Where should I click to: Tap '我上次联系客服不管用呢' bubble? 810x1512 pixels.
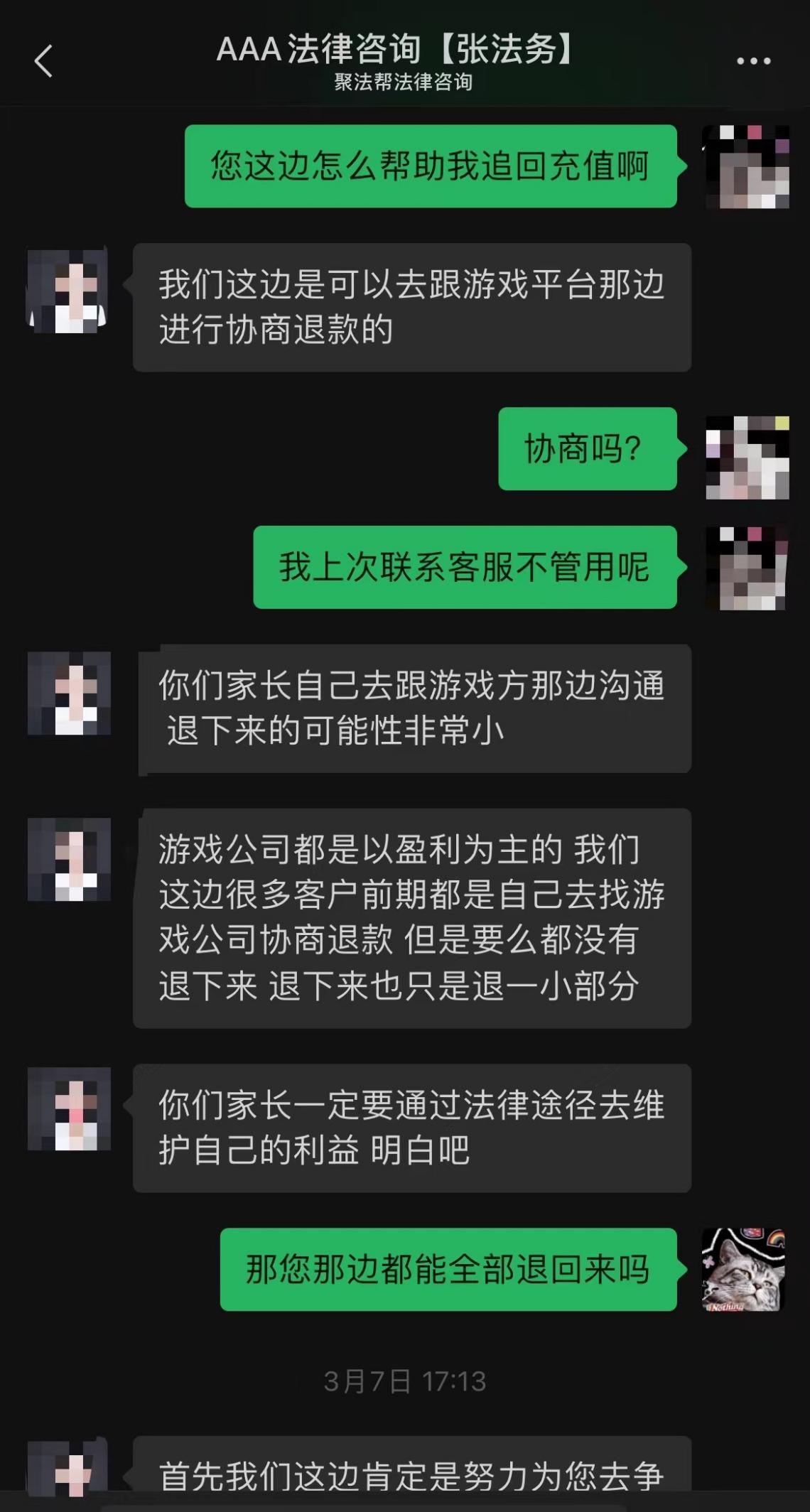pyautogui.click(x=465, y=566)
